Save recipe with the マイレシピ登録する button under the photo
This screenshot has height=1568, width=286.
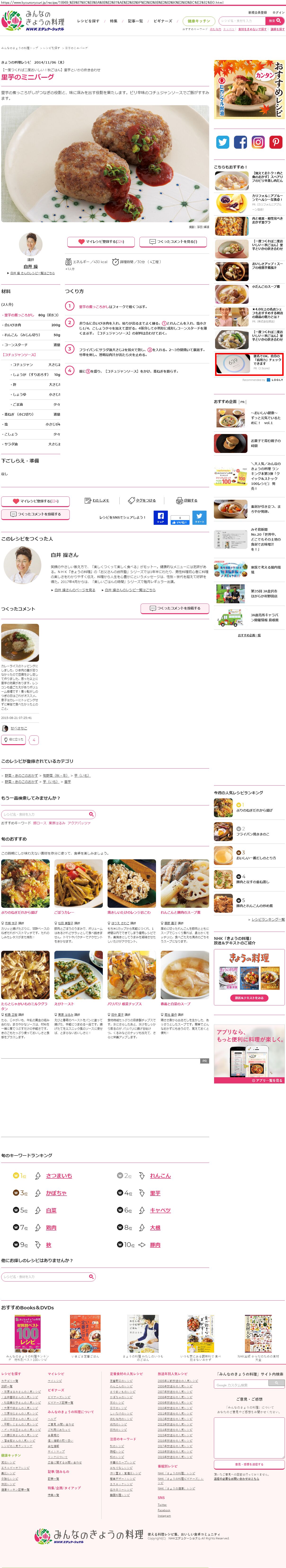(x=100, y=242)
